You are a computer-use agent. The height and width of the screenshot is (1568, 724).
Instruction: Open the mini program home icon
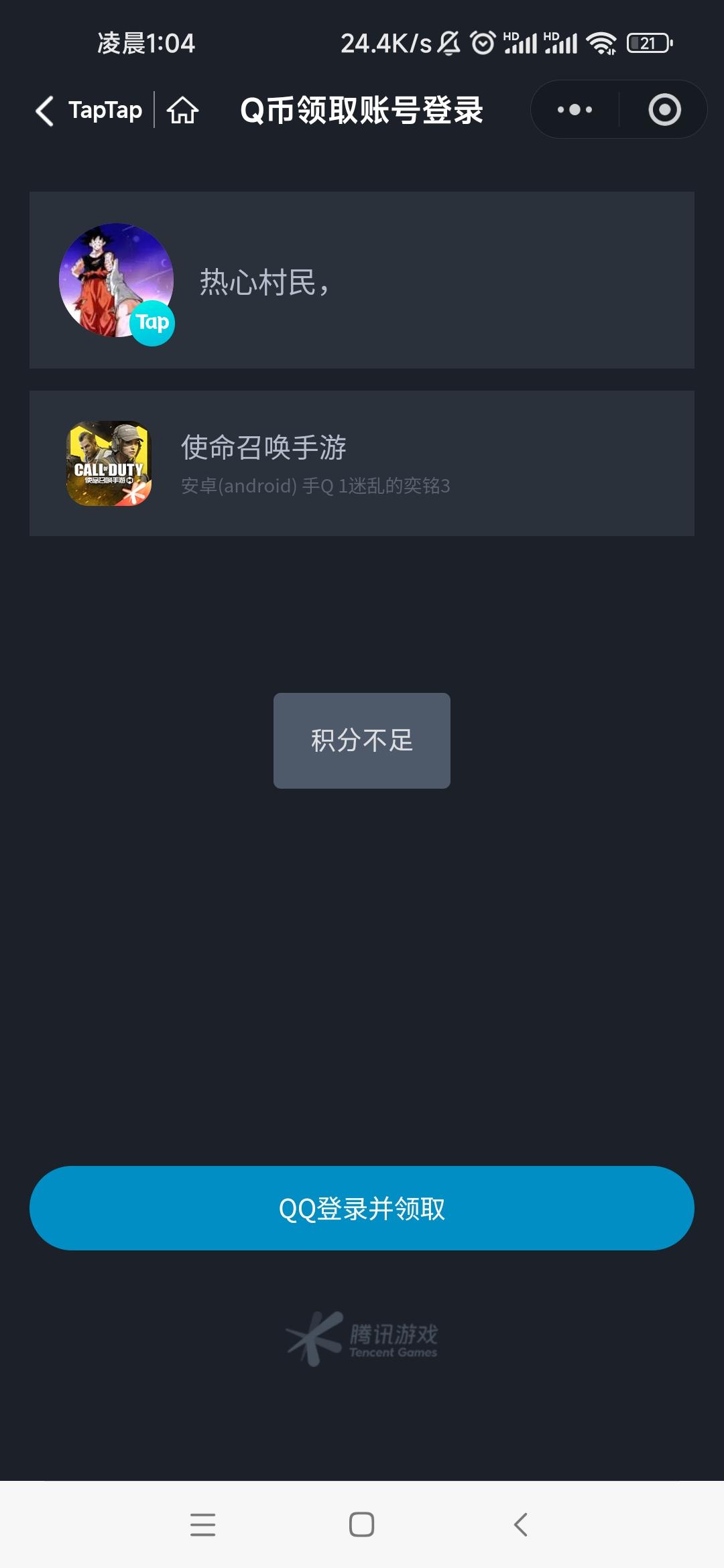[182, 111]
